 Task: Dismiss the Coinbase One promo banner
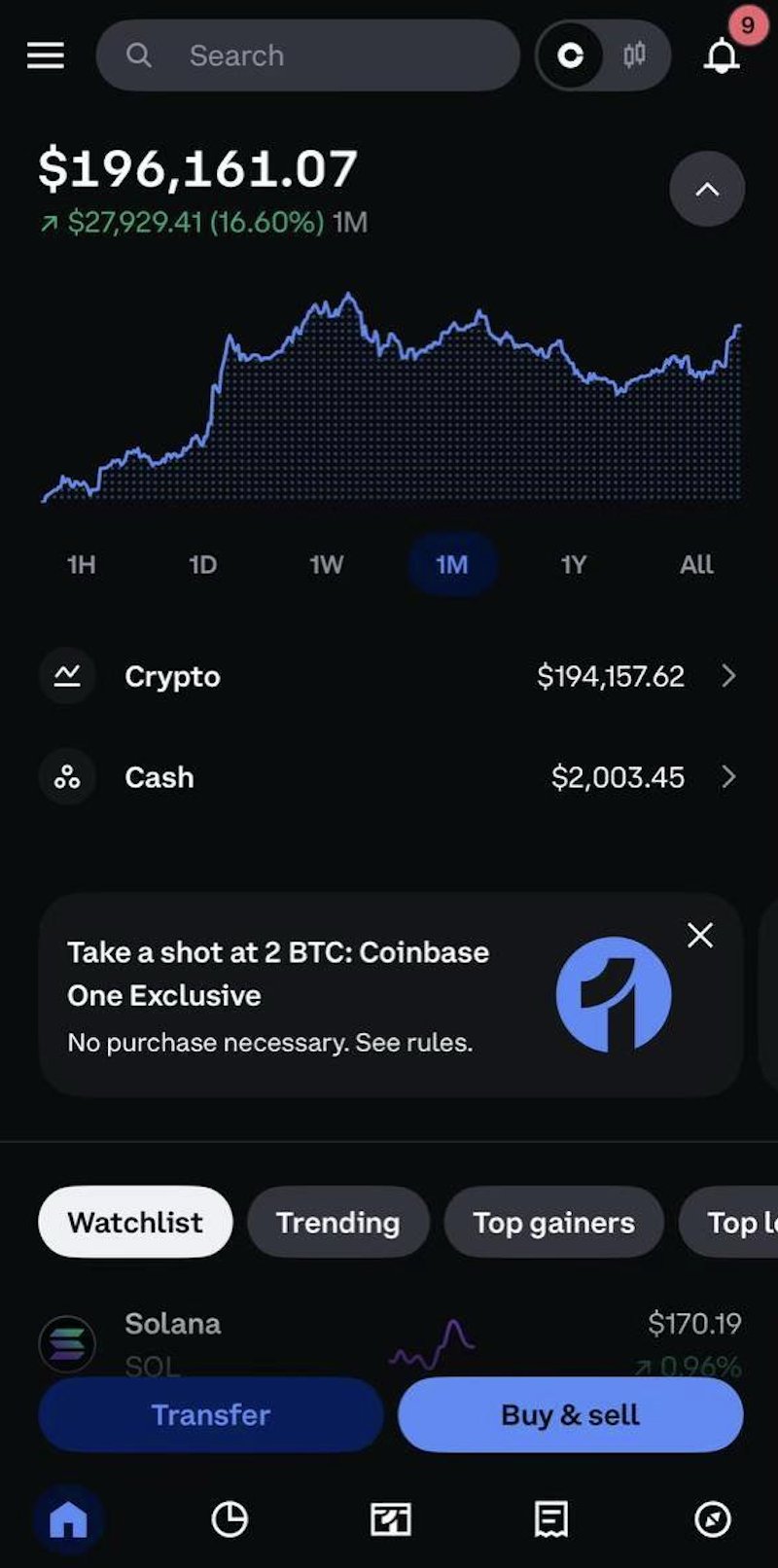coord(699,935)
